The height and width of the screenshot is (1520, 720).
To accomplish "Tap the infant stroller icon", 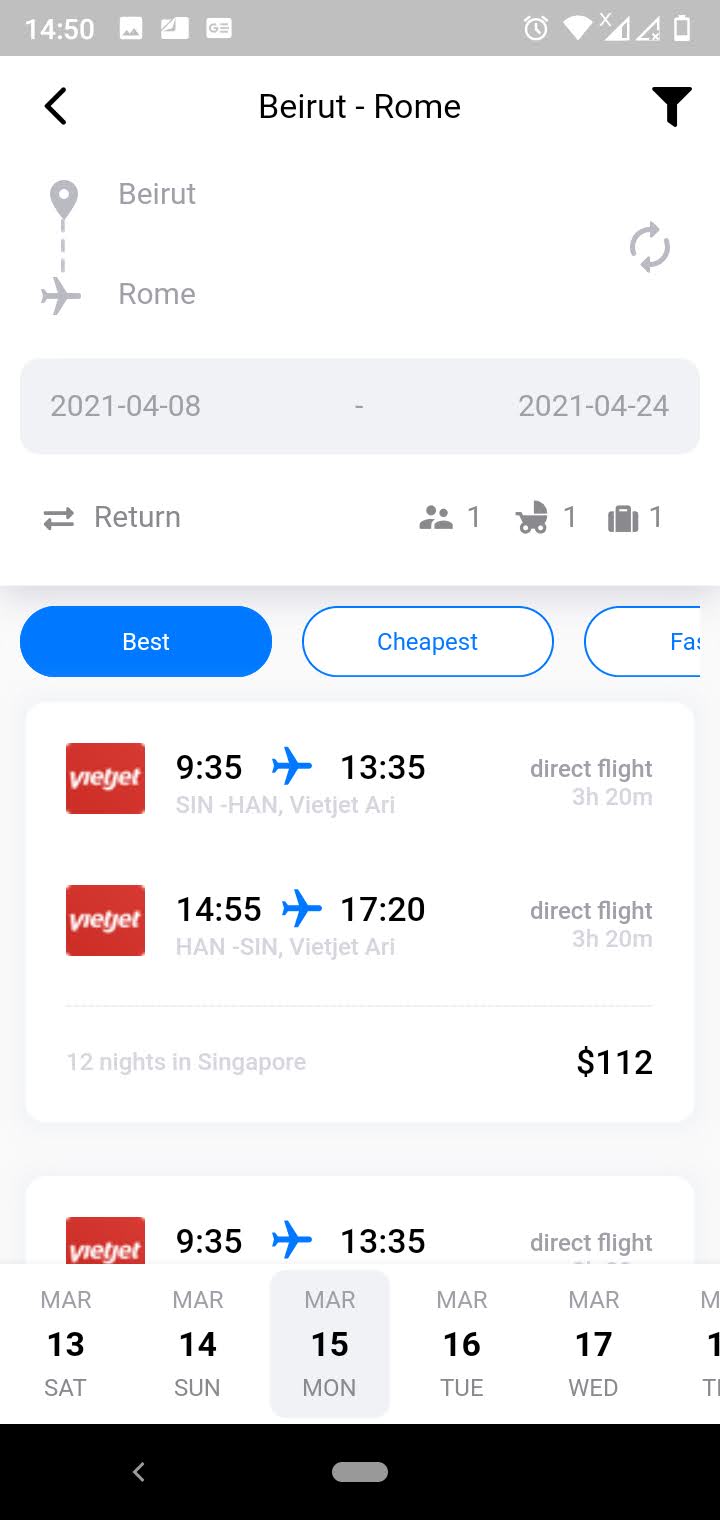I will (531, 517).
